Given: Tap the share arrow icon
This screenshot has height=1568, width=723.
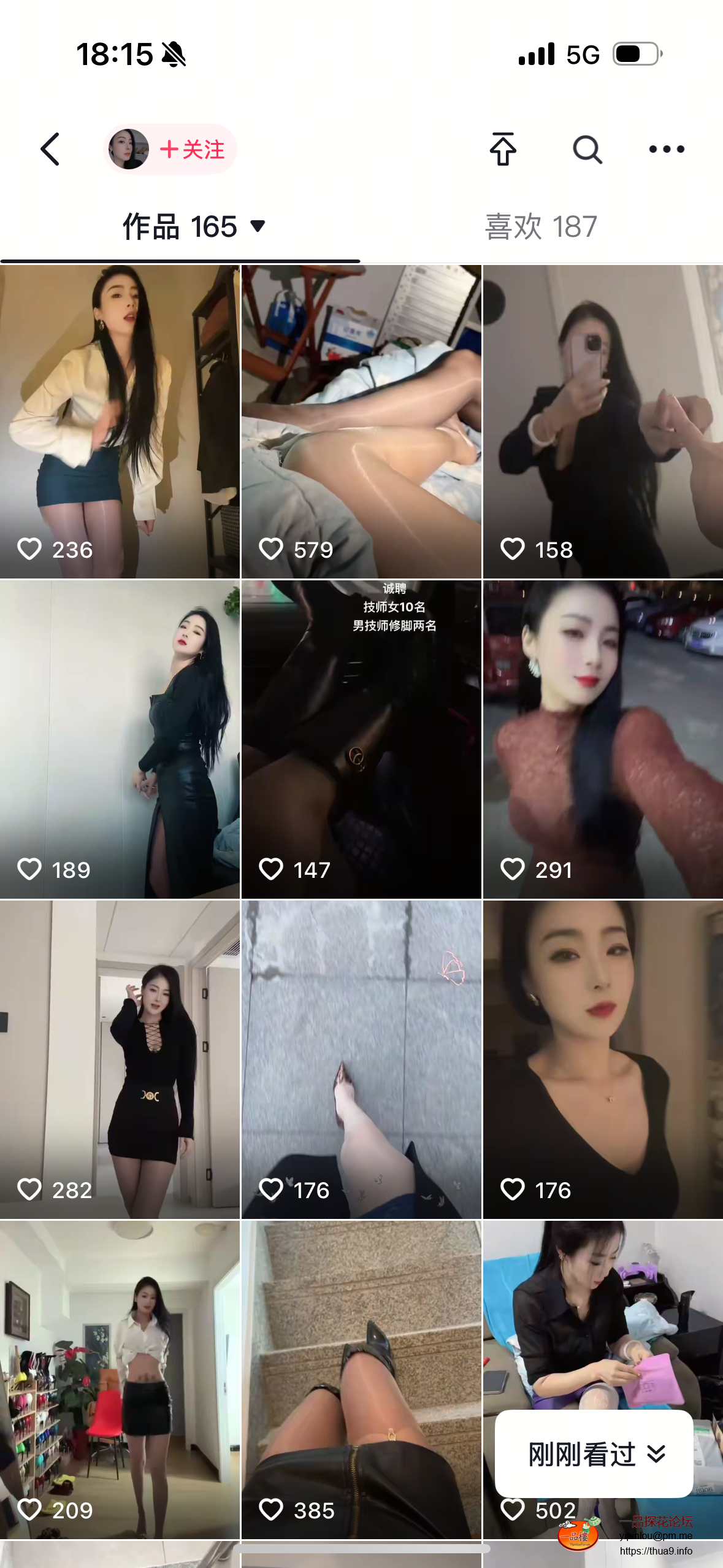Looking at the screenshot, I should (503, 149).
